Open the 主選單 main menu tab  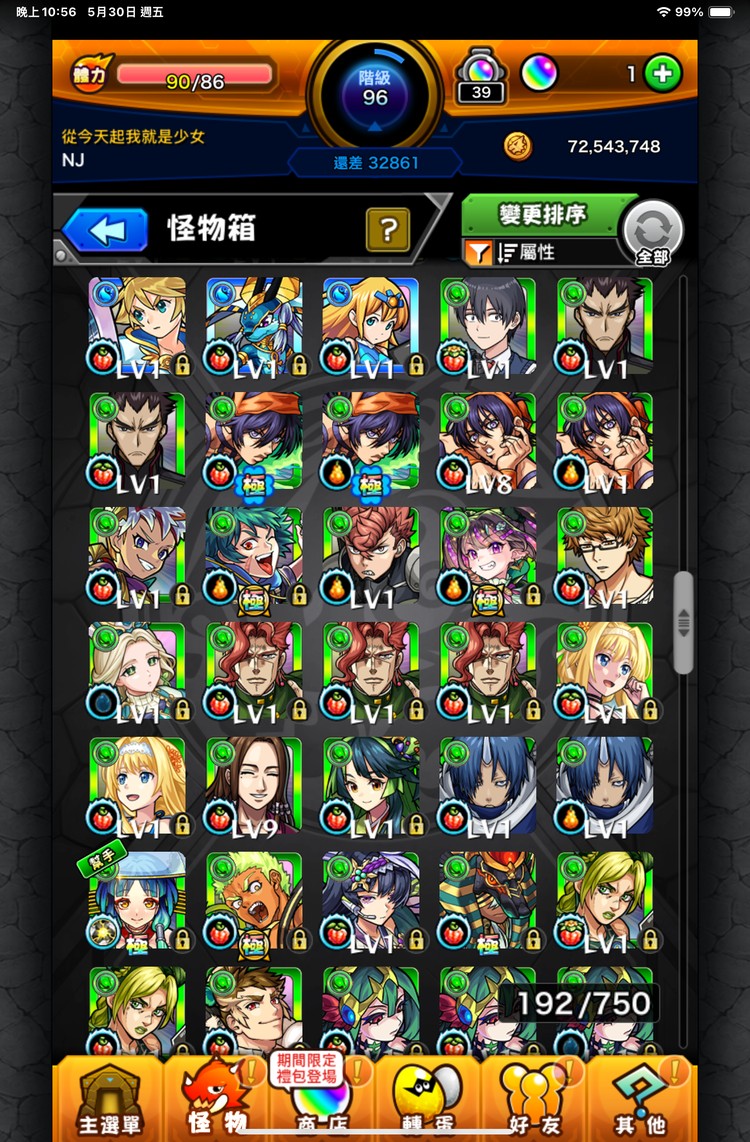pyautogui.click(x=110, y=1098)
